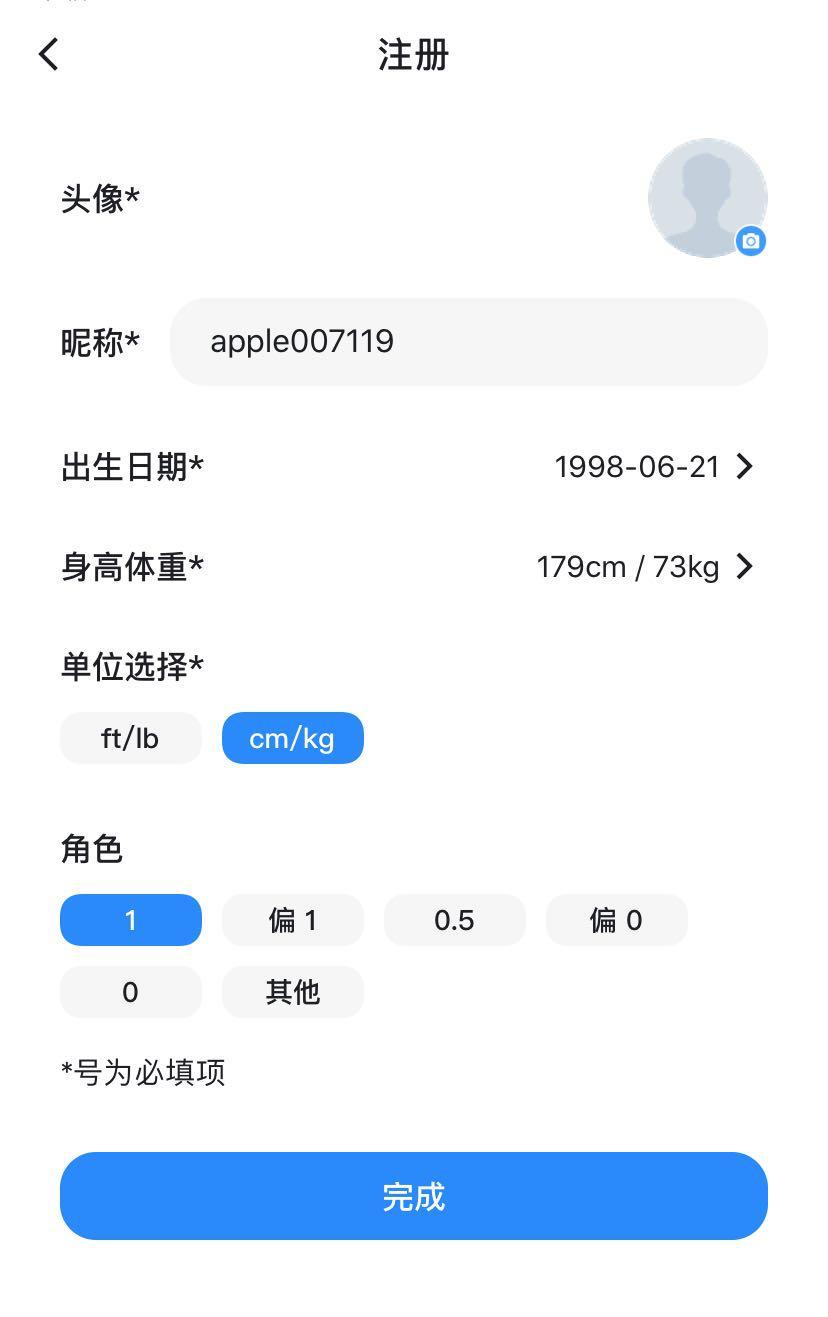Pick the 0.5 role option

click(x=454, y=920)
